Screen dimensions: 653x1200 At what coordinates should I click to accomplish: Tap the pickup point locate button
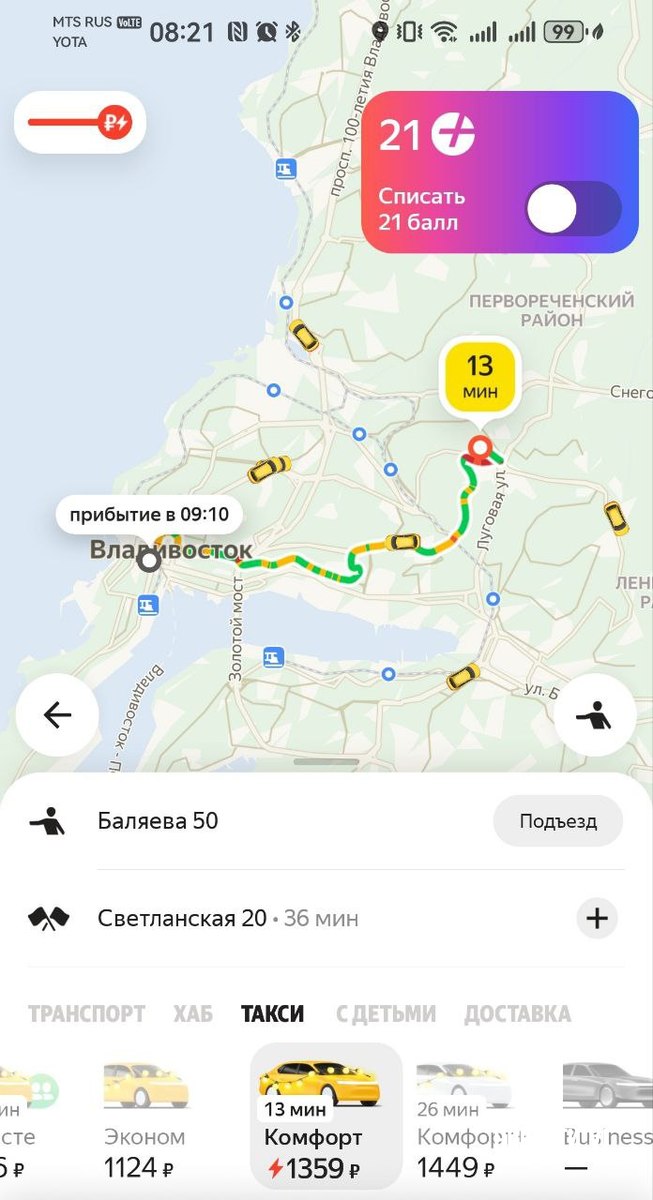pyautogui.click(x=594, y=715)
